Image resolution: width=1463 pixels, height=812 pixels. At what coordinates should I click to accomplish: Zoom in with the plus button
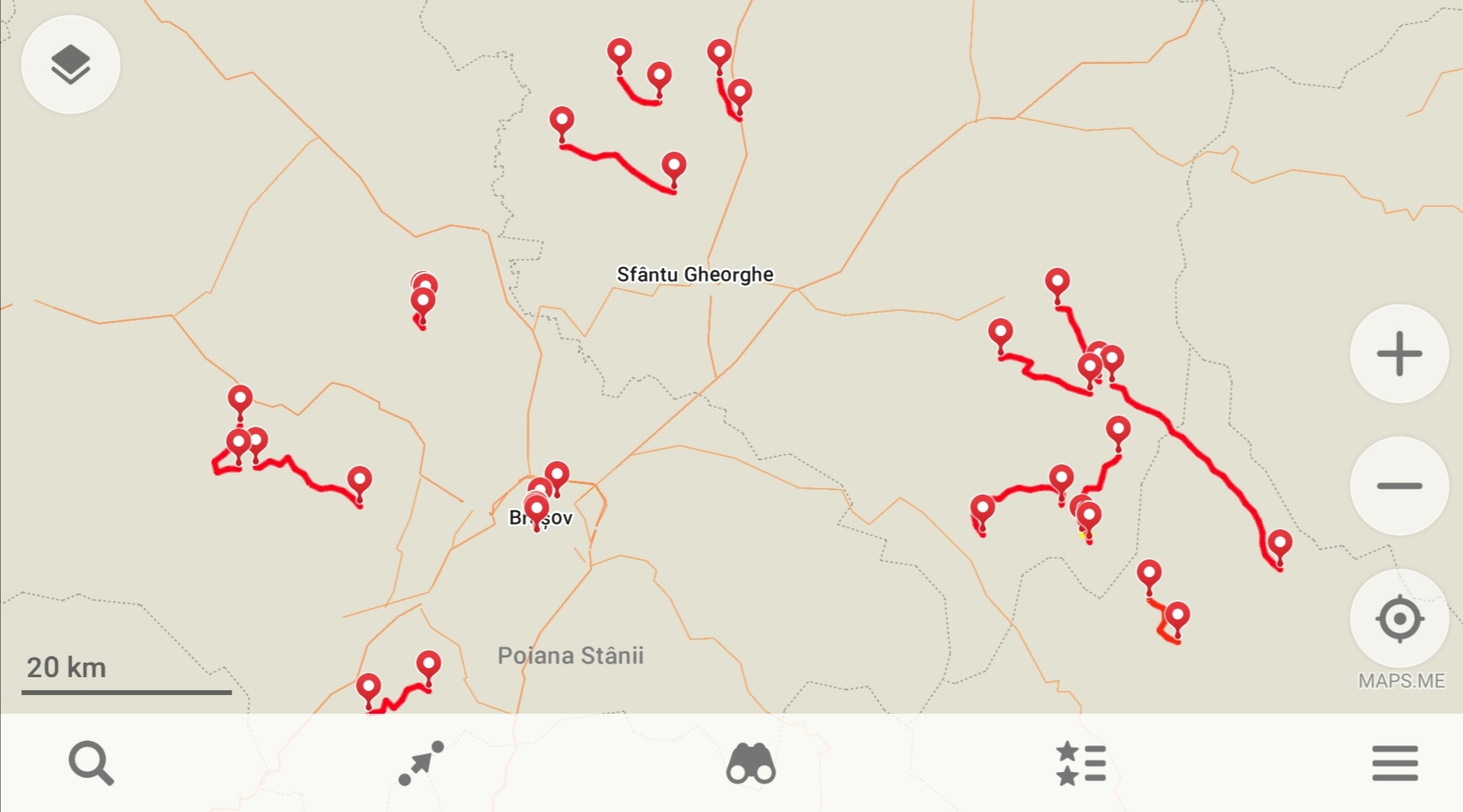tap(1399, 354)
